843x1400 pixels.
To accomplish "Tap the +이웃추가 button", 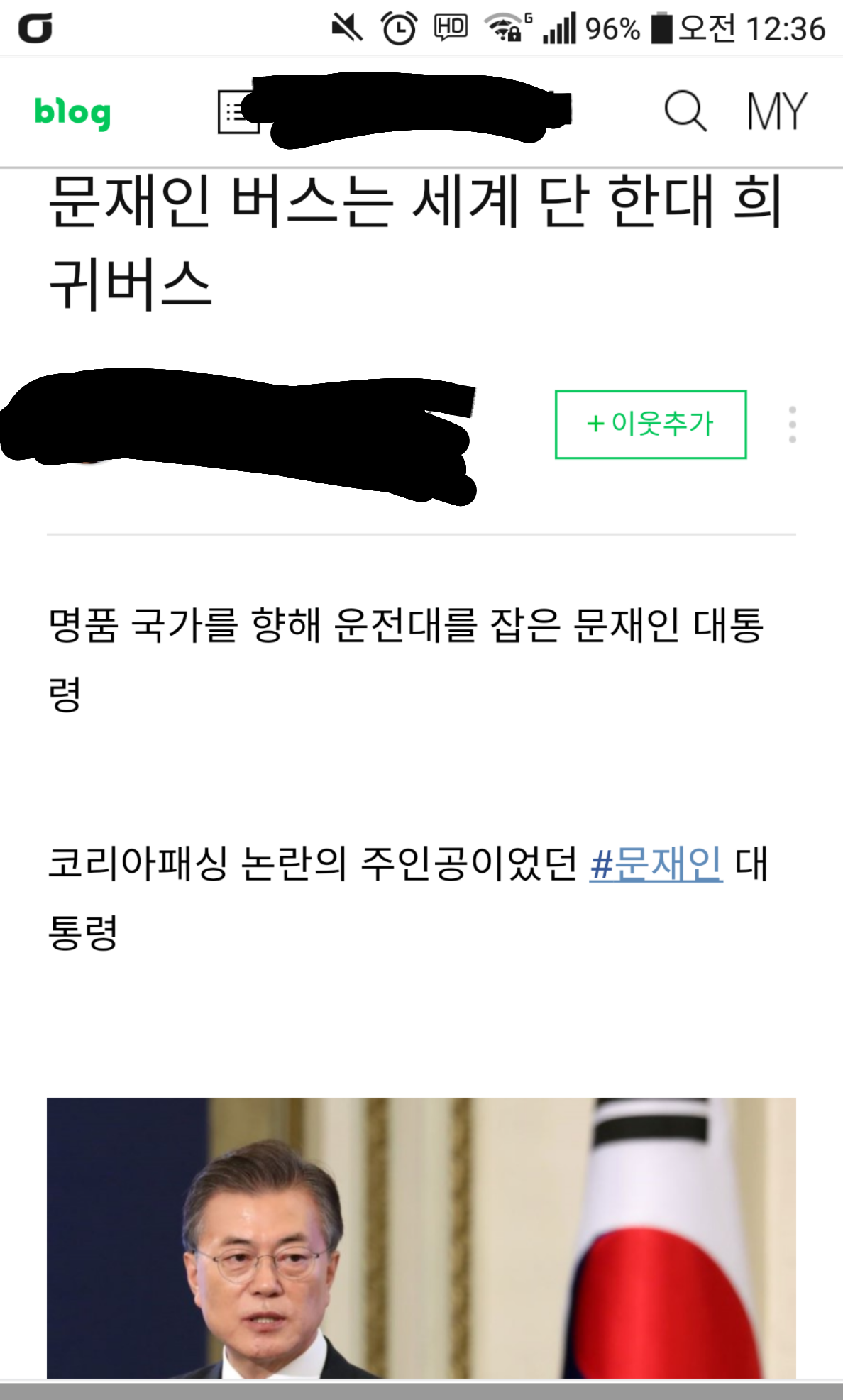I will click(650, 424).
